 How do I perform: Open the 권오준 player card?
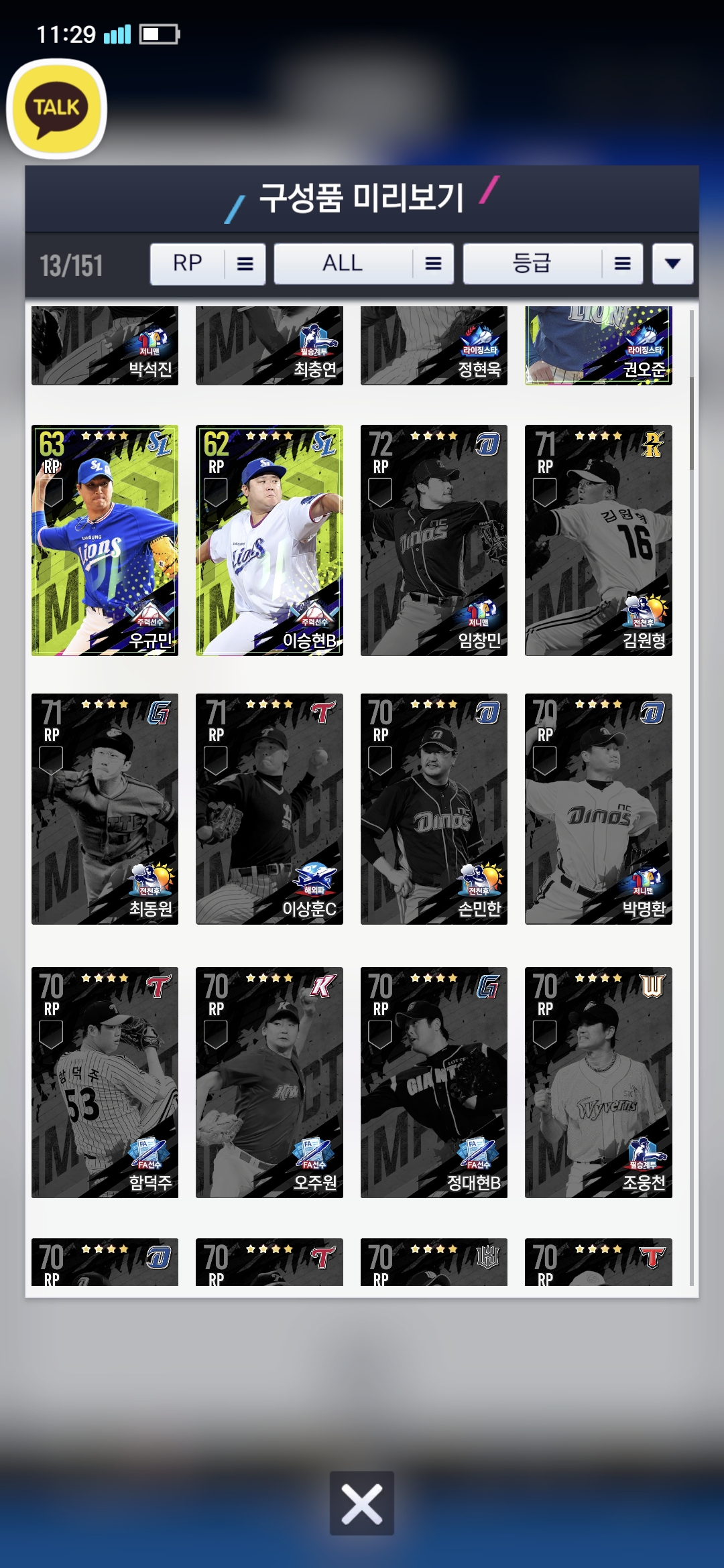point(599,346)
